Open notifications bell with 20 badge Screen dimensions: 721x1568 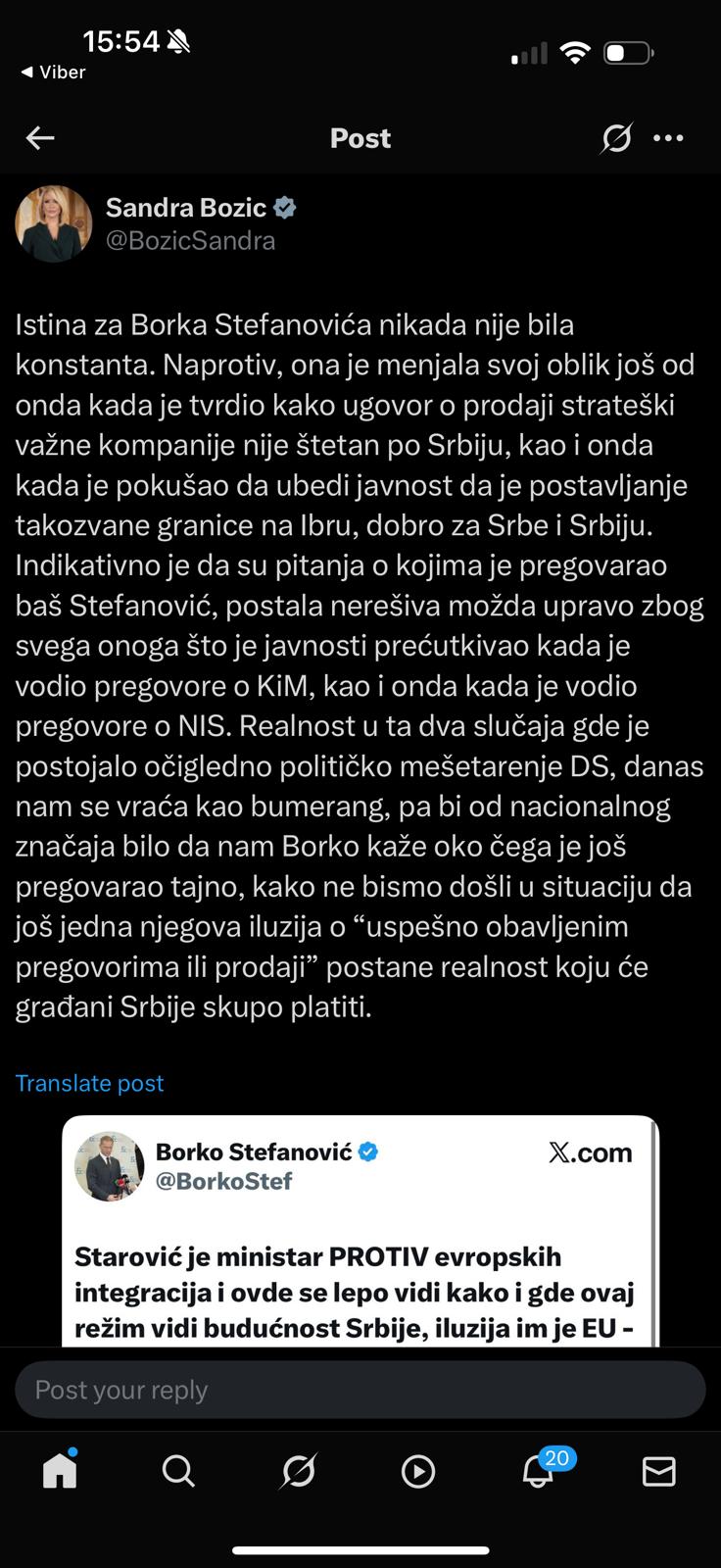coord(539,1471)
